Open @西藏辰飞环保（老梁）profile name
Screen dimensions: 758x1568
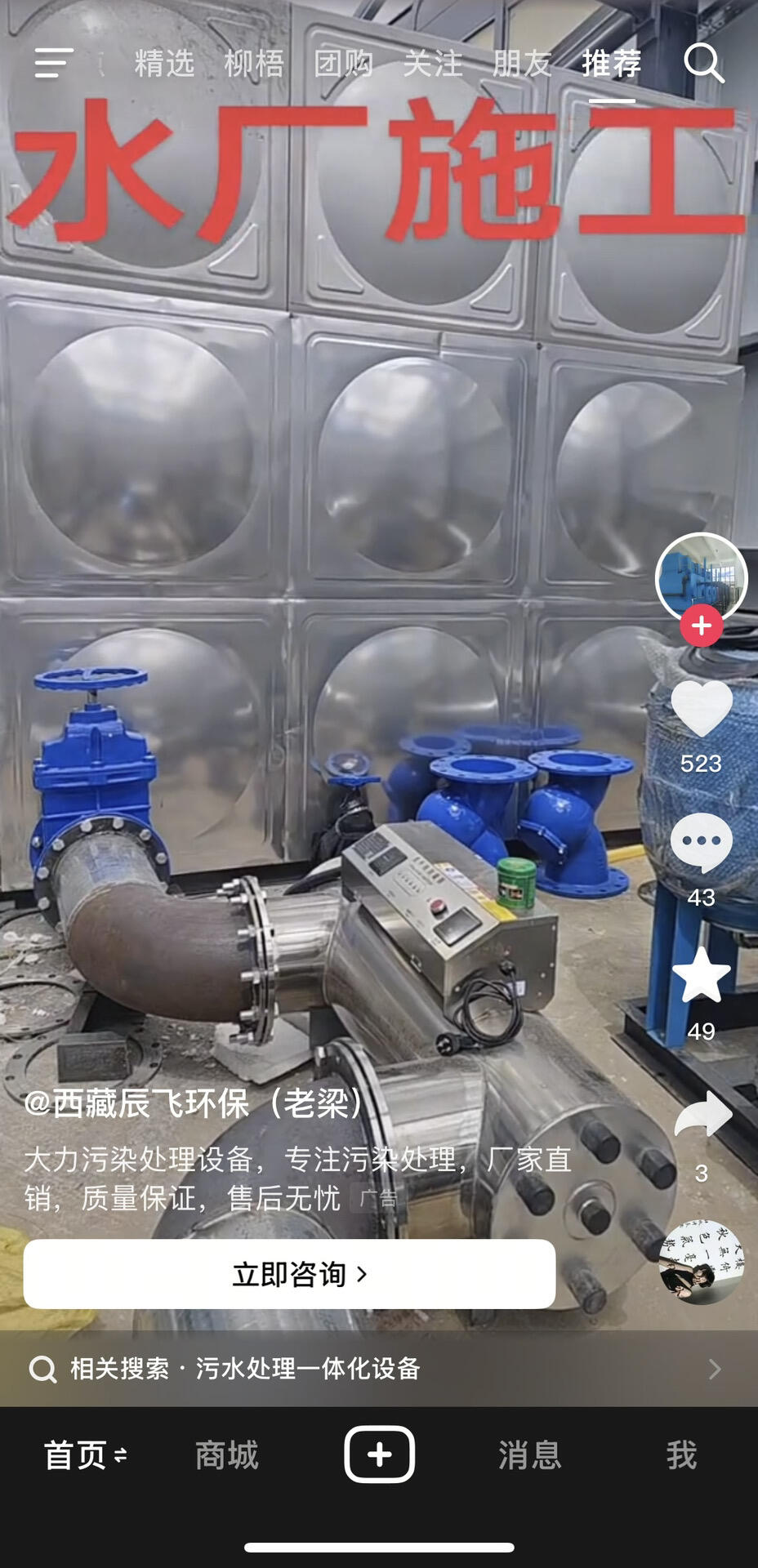(x=194, y=1103)
